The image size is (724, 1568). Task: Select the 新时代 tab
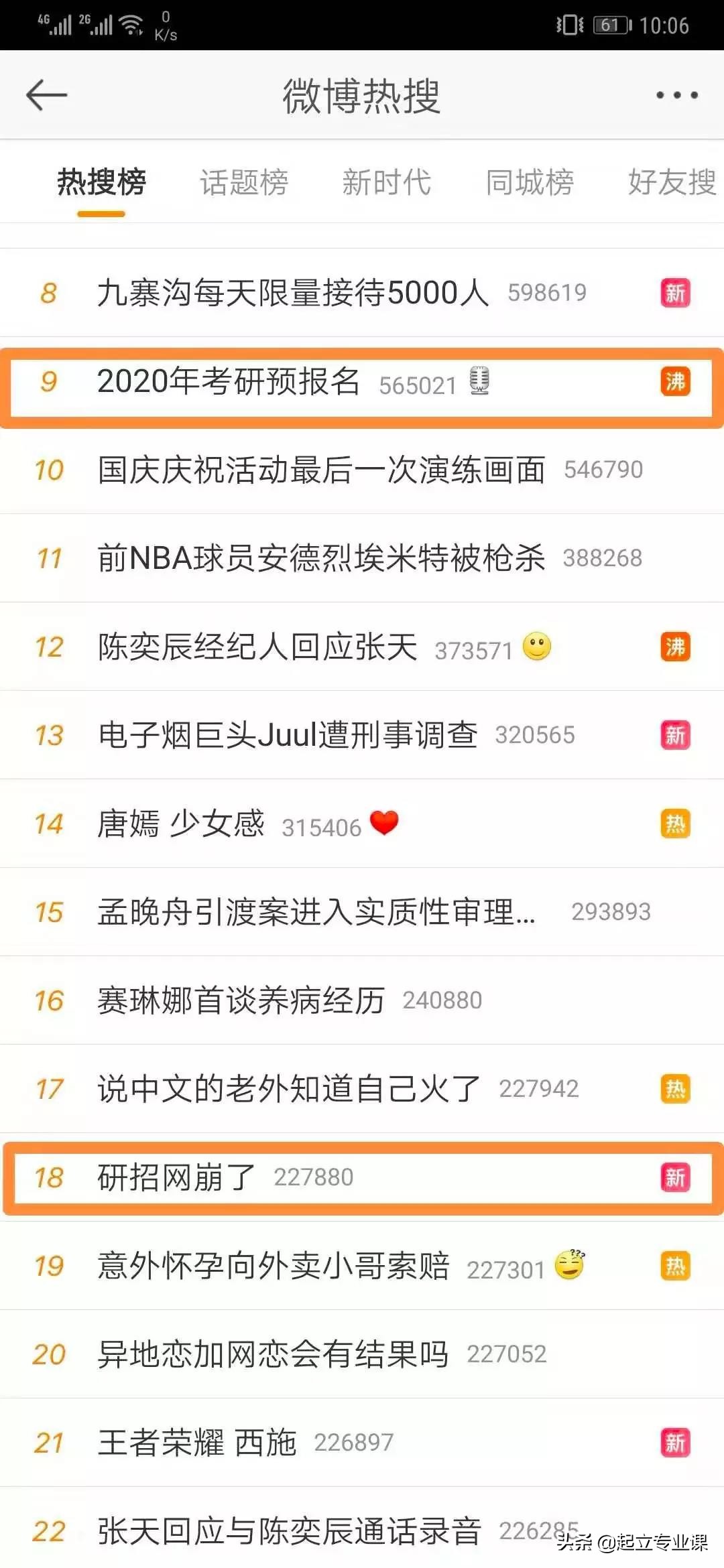click(x=387, y=182)
